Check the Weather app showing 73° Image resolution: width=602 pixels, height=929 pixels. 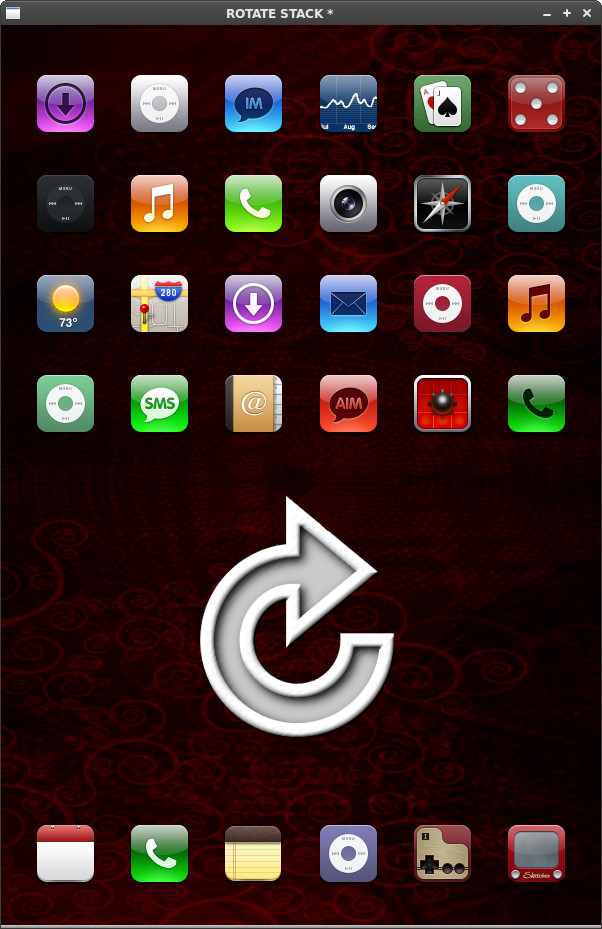[65, 303]
